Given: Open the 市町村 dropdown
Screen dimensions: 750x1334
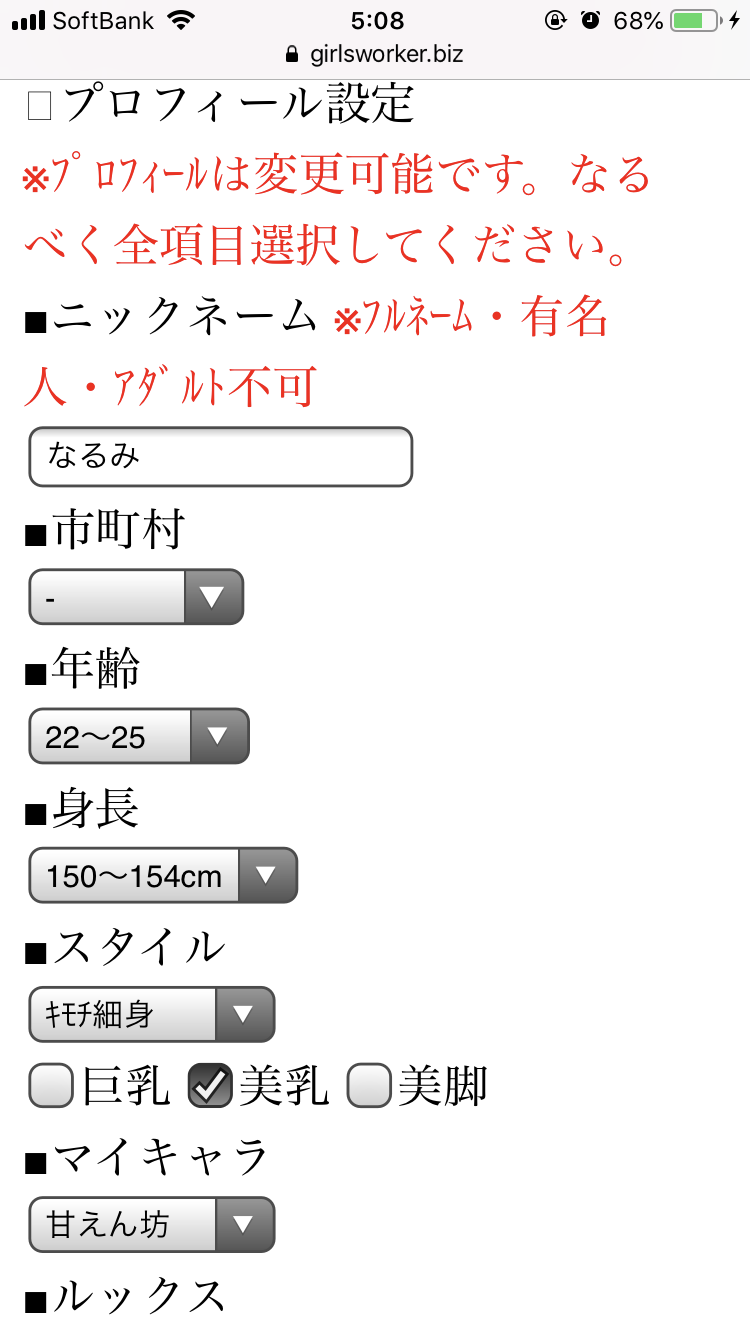Looking at the screenshot, I should (x=136, y=597).
